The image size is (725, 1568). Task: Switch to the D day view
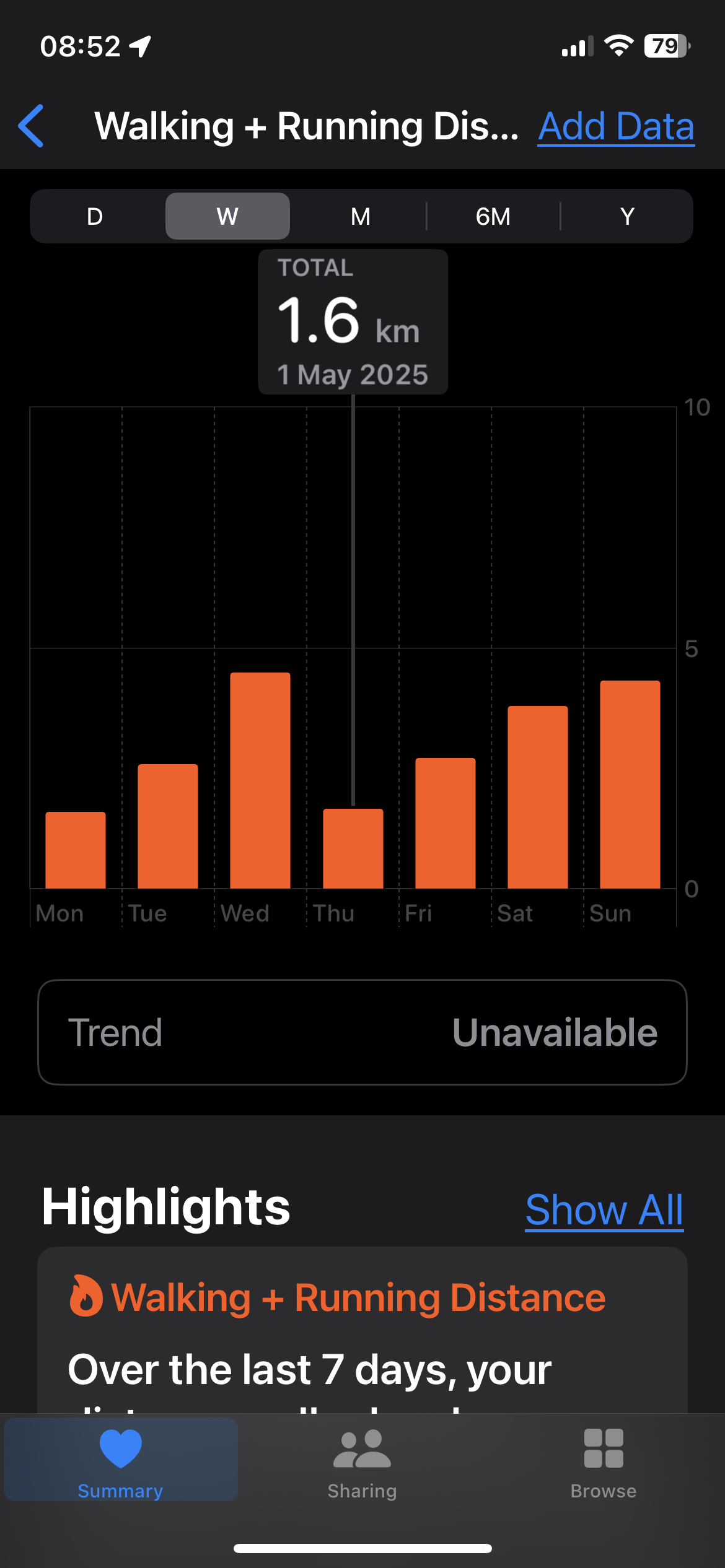[95, 216]
